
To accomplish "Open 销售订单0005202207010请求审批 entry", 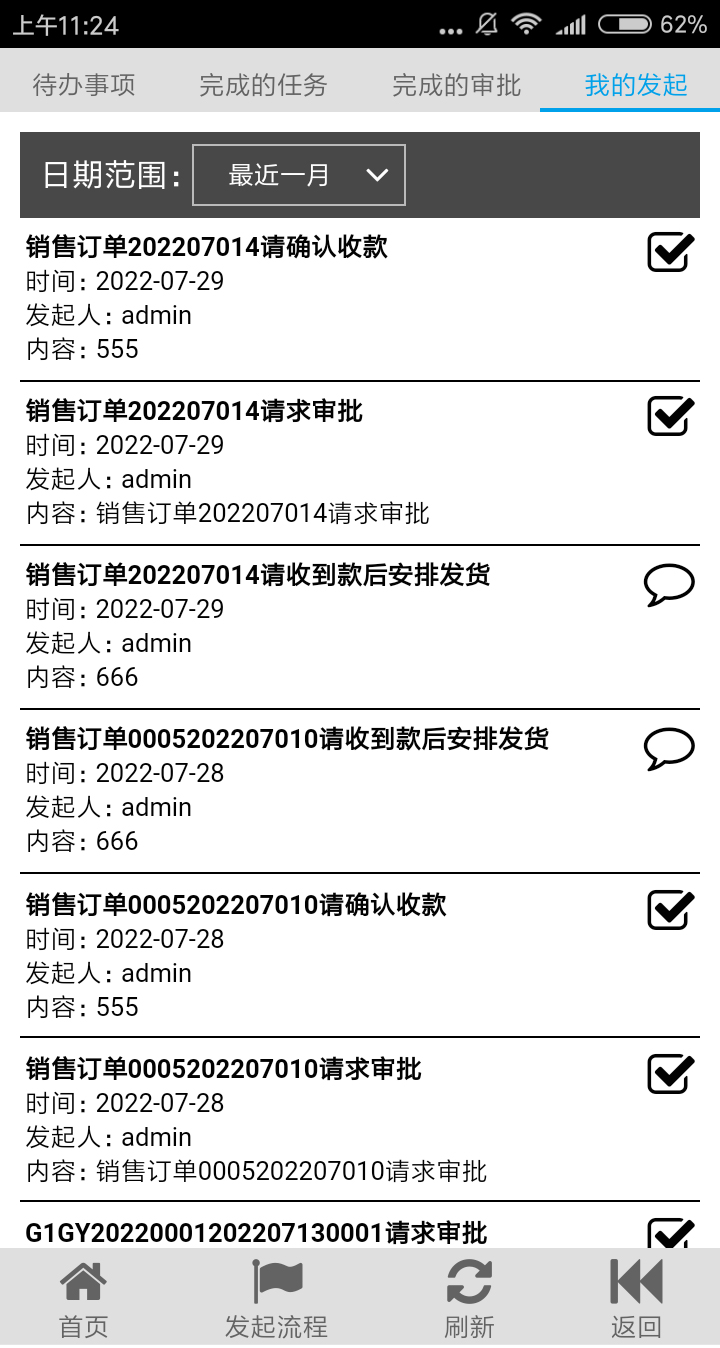I will point(300,1119).
